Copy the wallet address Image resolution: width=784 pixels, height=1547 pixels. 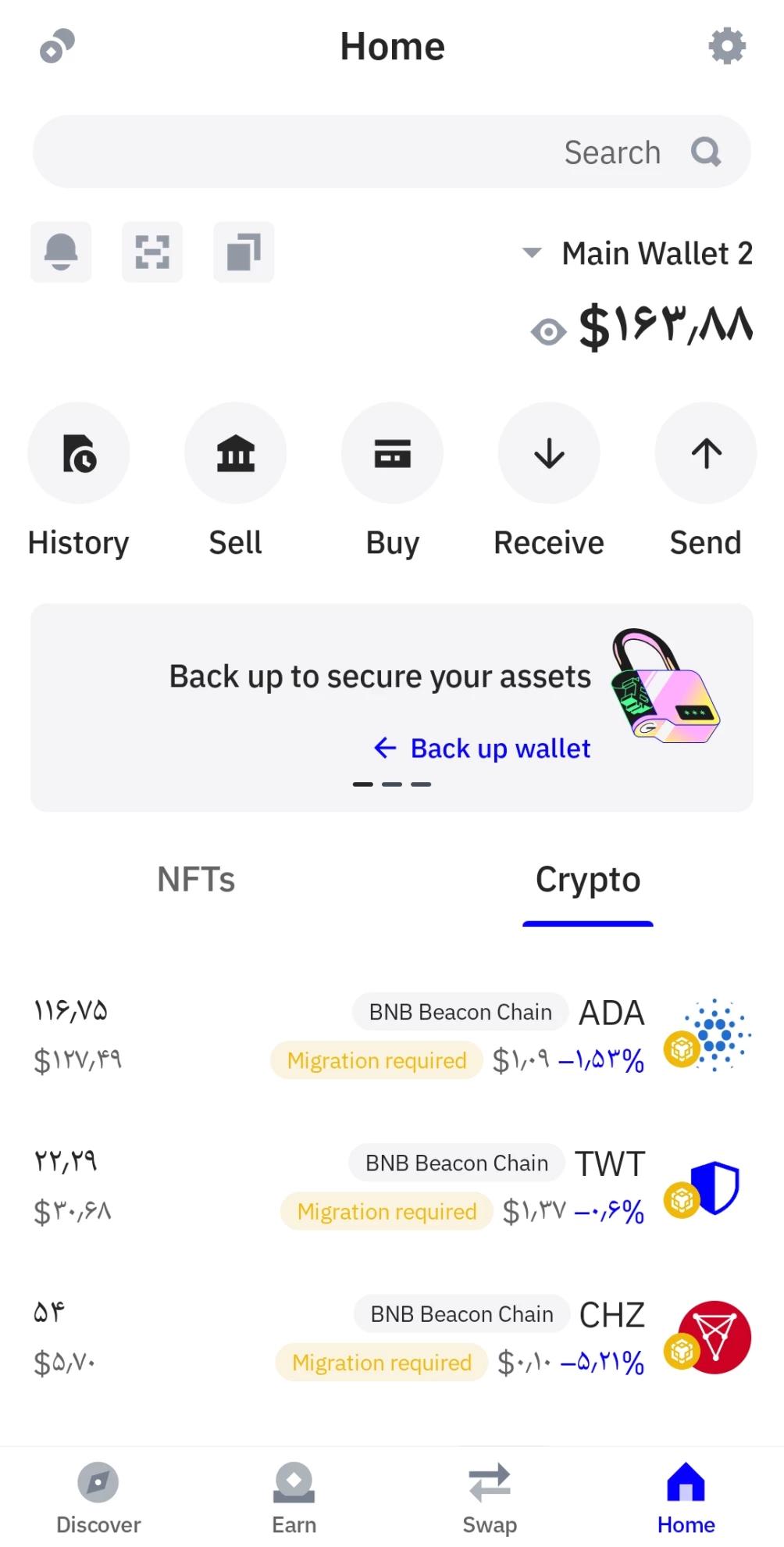tap(244, 252)
